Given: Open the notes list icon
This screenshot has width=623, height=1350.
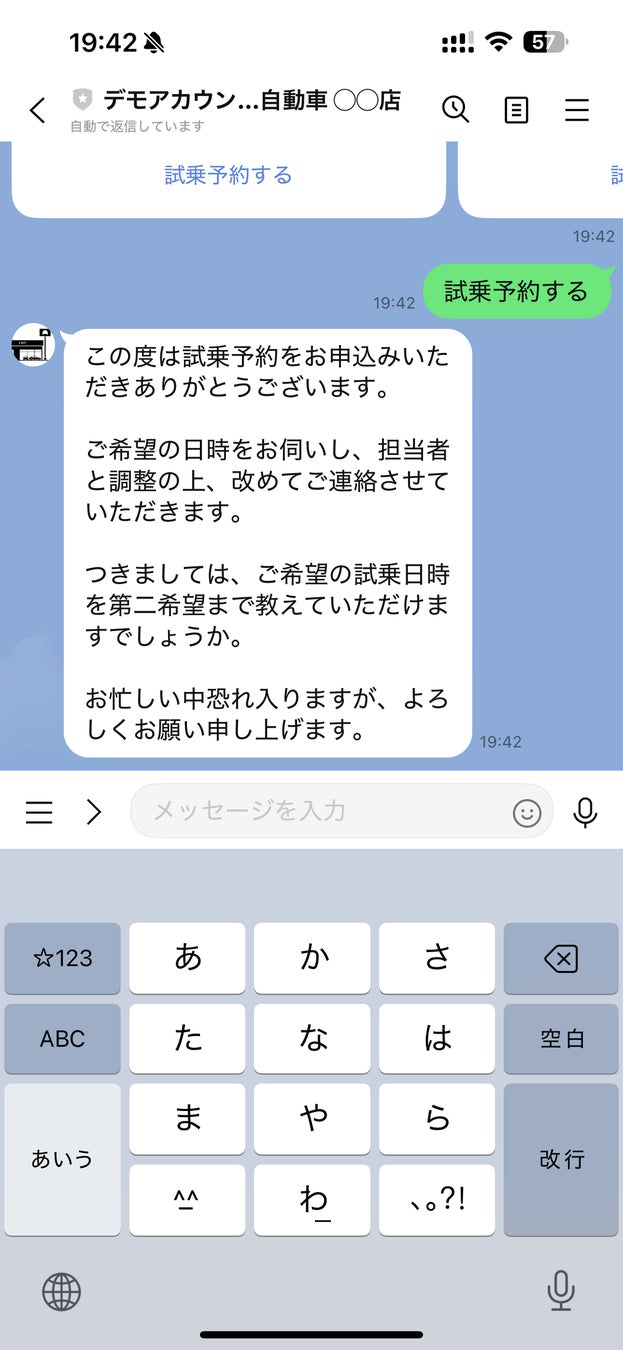Looking at the screenshot, I should pos(516,109).
